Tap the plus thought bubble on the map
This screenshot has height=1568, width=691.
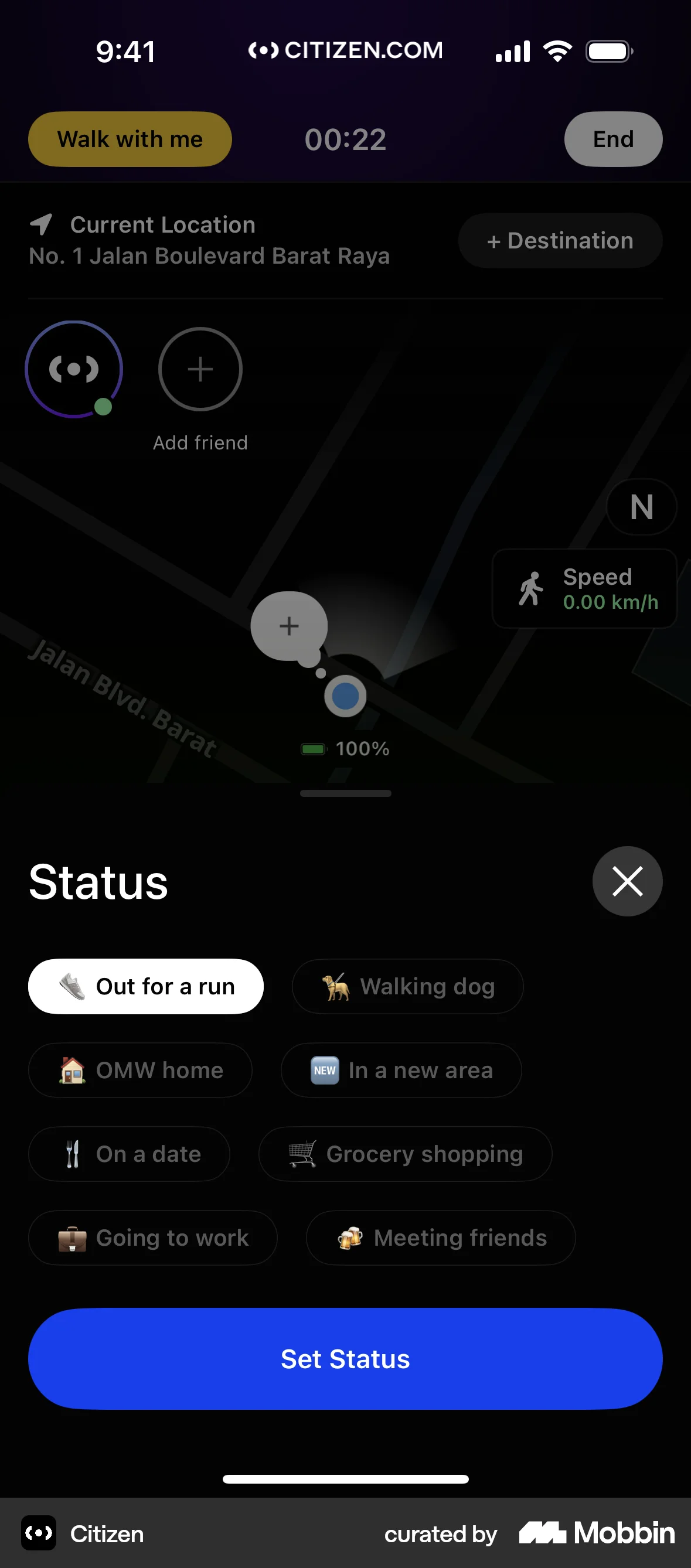coord(288,626)
